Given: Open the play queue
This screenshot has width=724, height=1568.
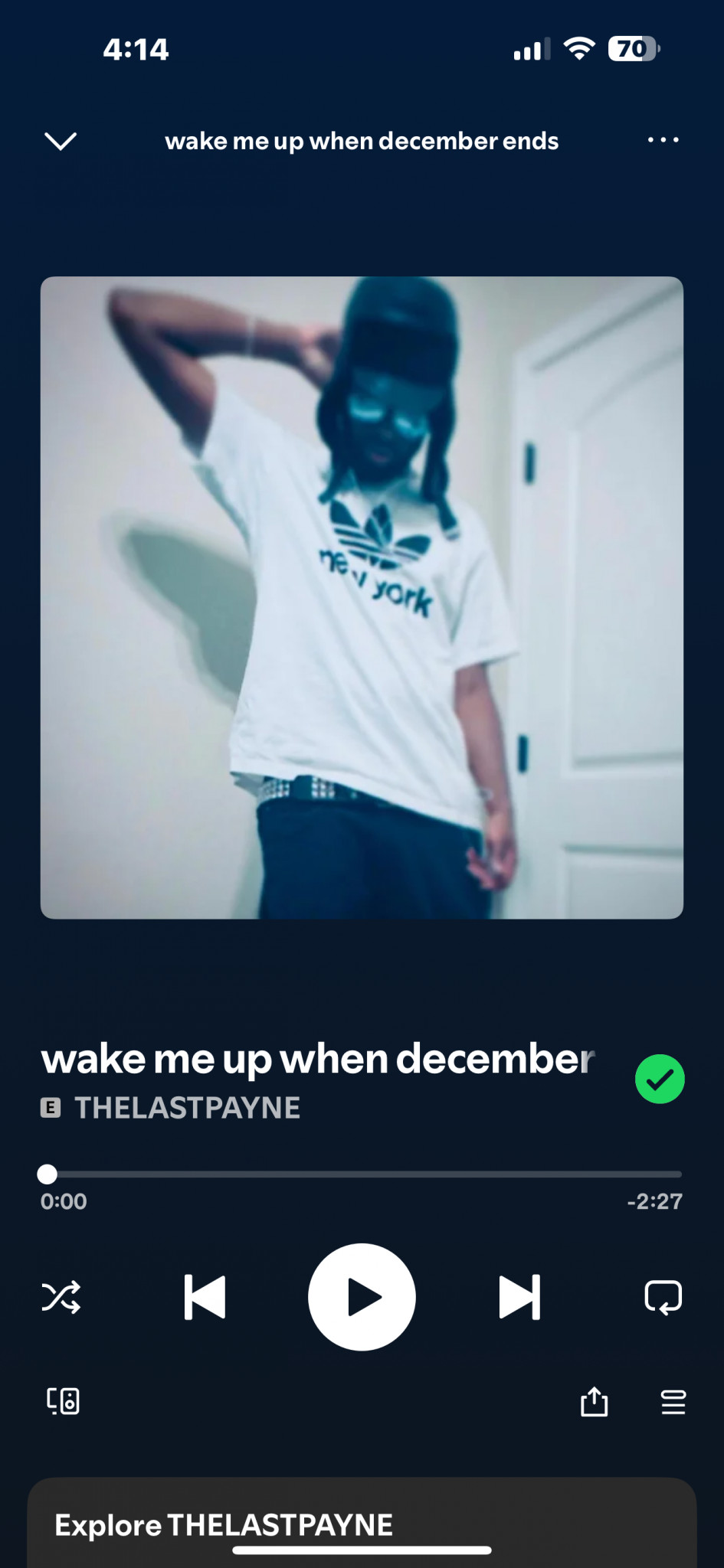Looking at the screenshot, I should pos(673,1402).
